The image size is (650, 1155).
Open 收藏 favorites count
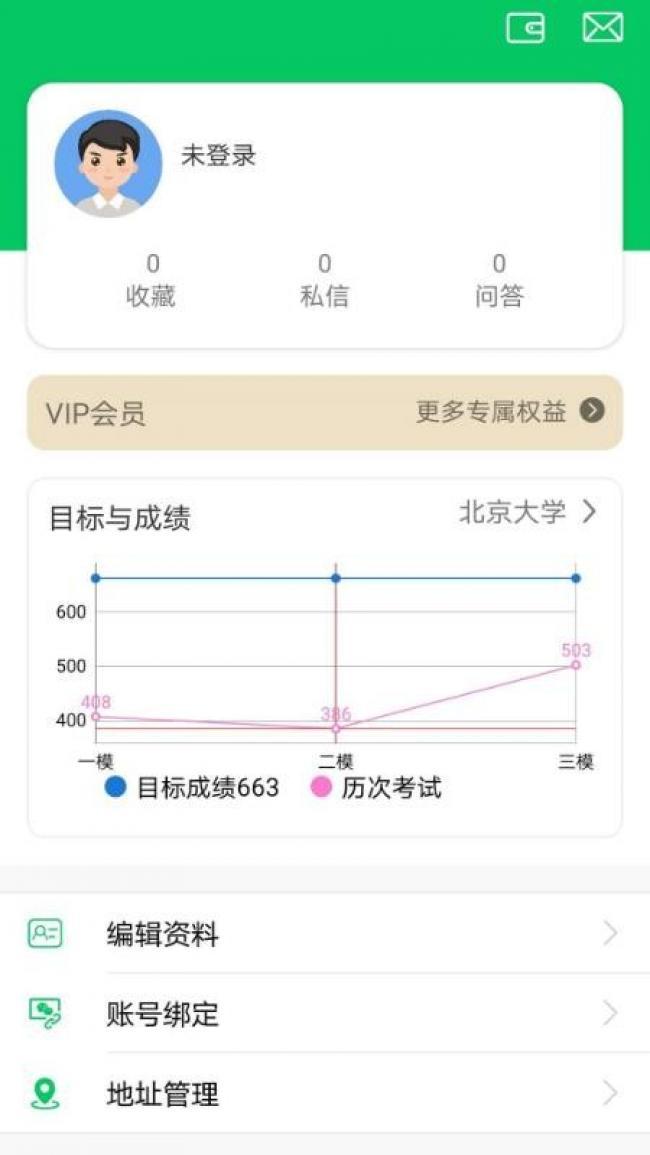tap(151, 281)
